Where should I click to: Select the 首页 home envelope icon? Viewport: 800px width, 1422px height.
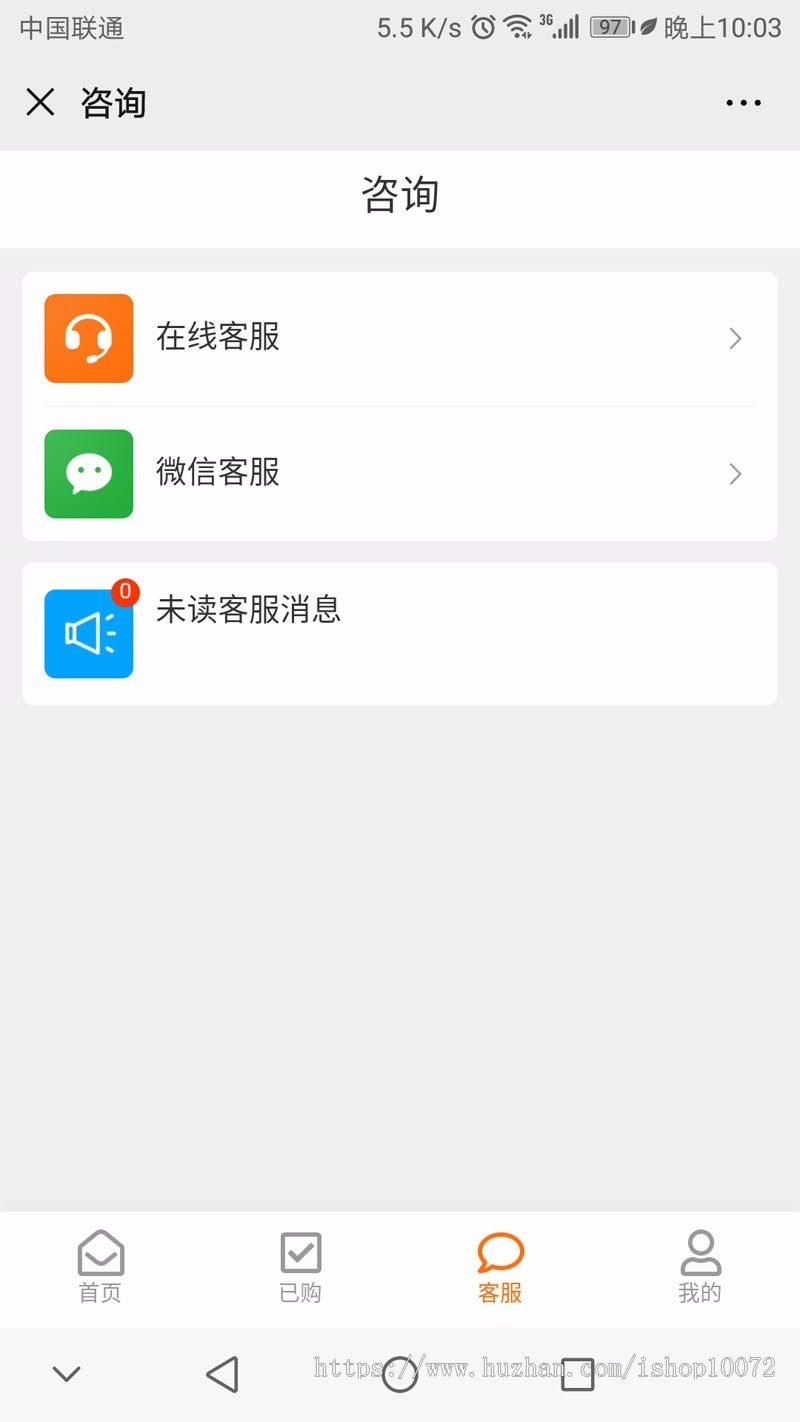pos(100,1252)
